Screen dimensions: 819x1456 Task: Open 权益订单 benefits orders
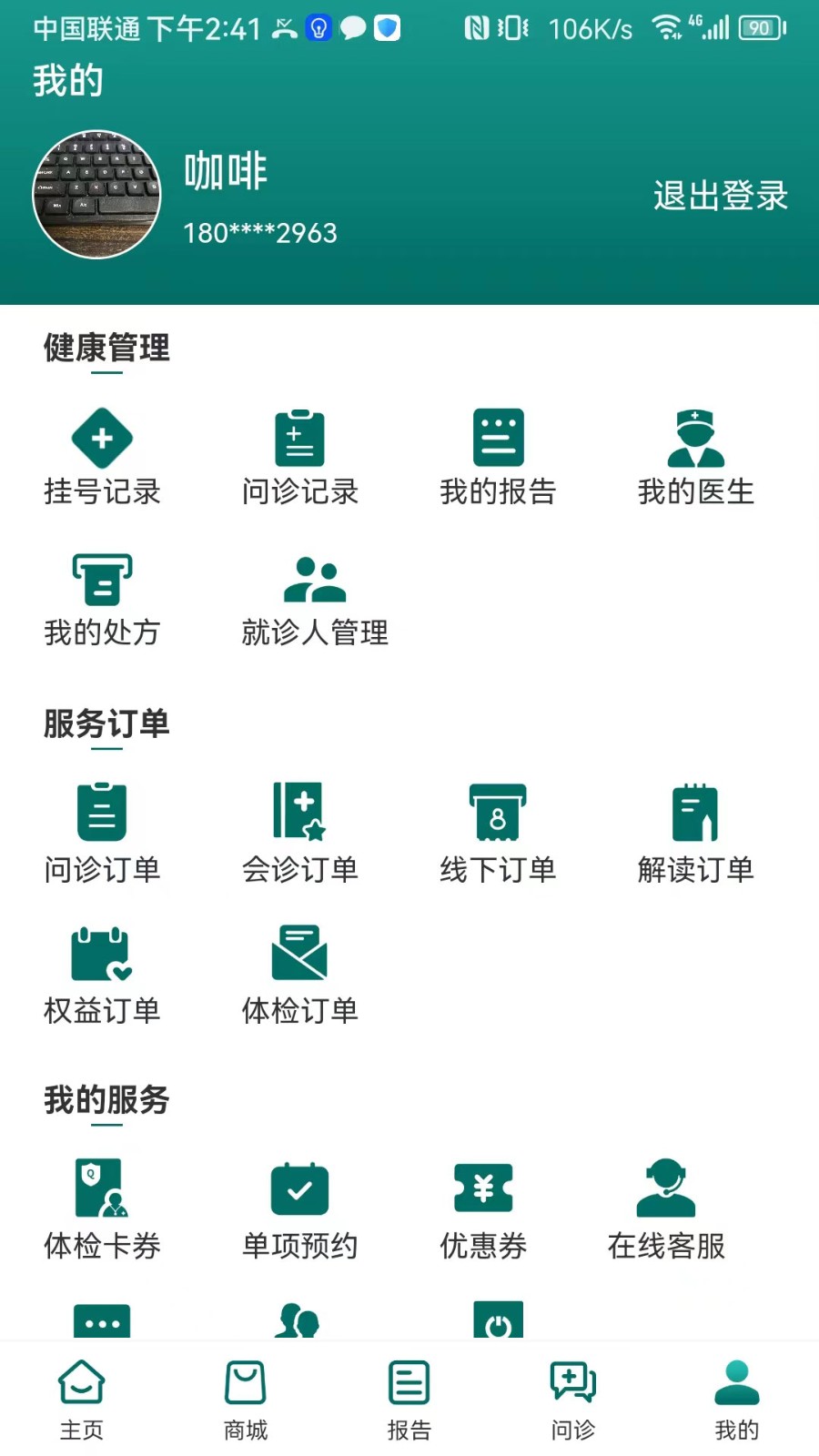click(x=102, y=976)
